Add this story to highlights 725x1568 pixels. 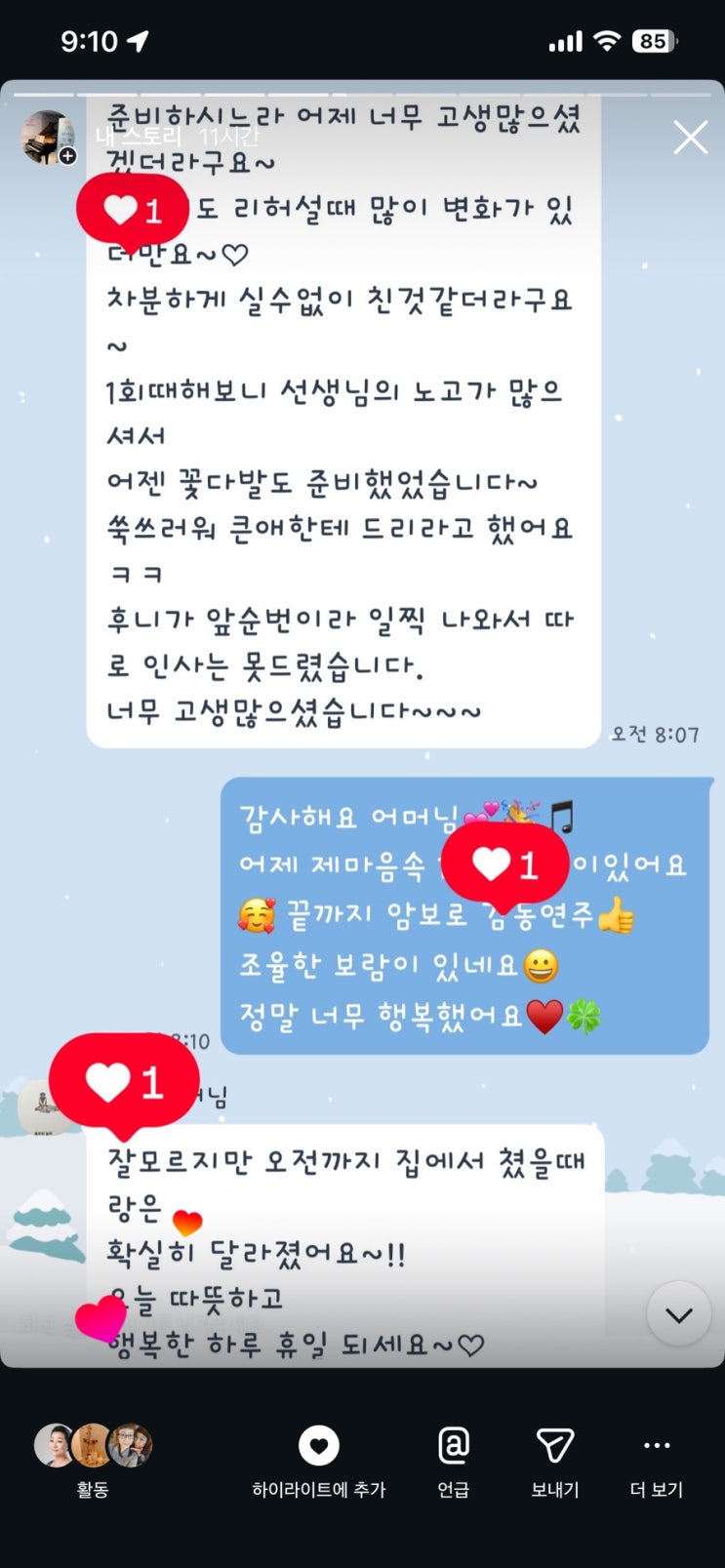click(318, 1458)
